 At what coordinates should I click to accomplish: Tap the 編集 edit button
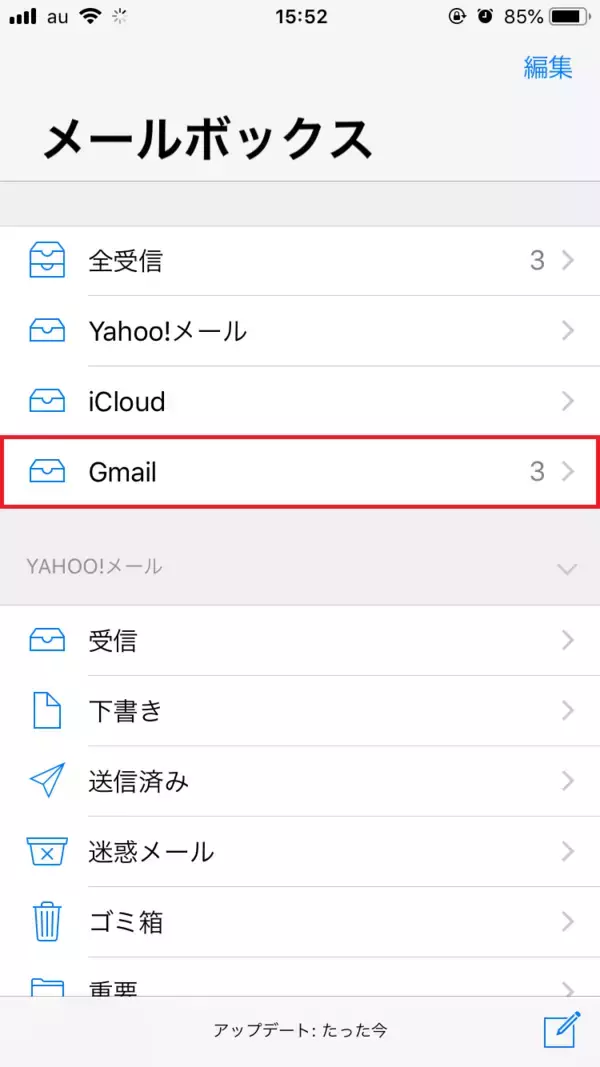coord(548,67)
